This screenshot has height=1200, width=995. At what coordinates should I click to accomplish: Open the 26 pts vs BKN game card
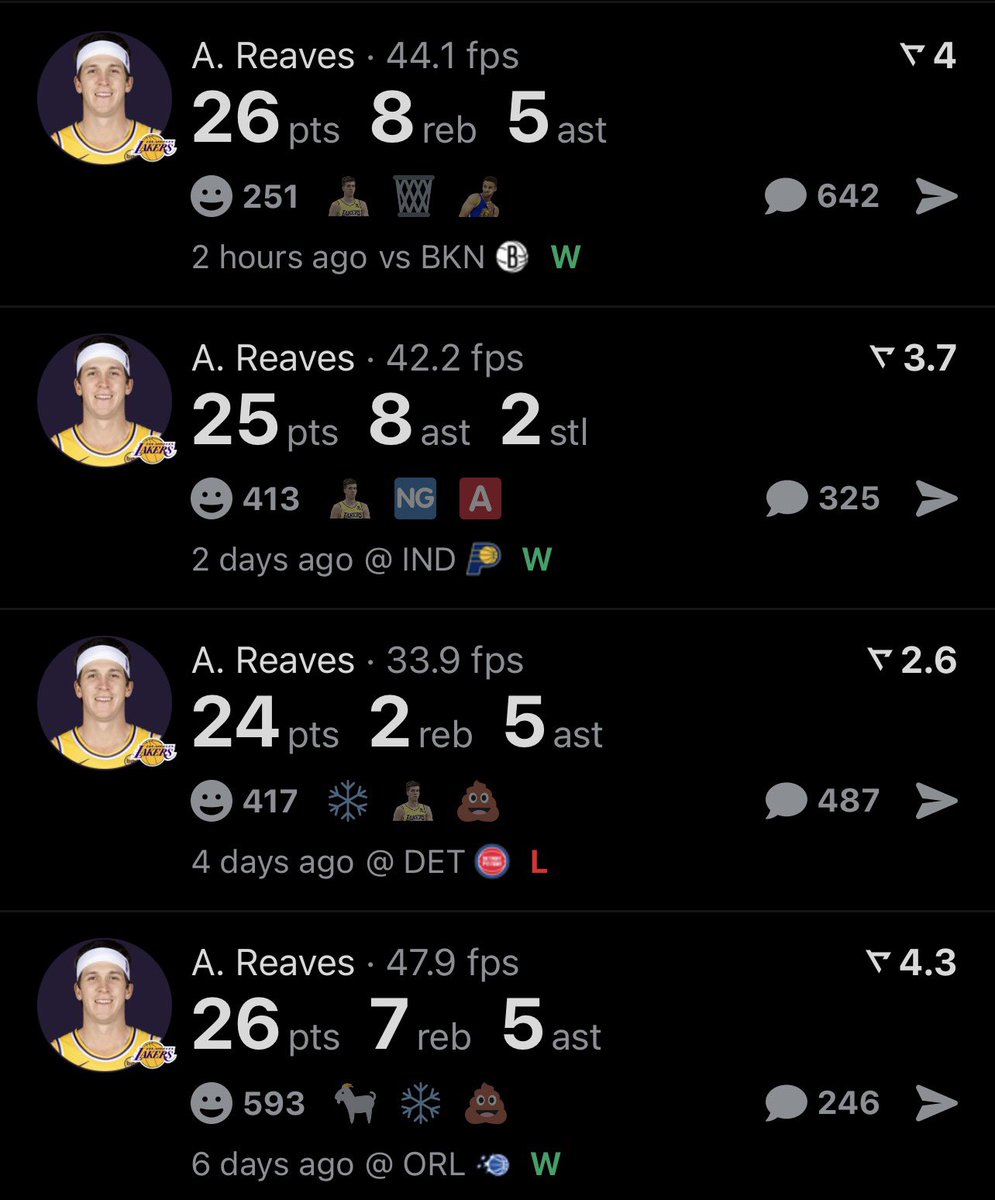(400, 120)
